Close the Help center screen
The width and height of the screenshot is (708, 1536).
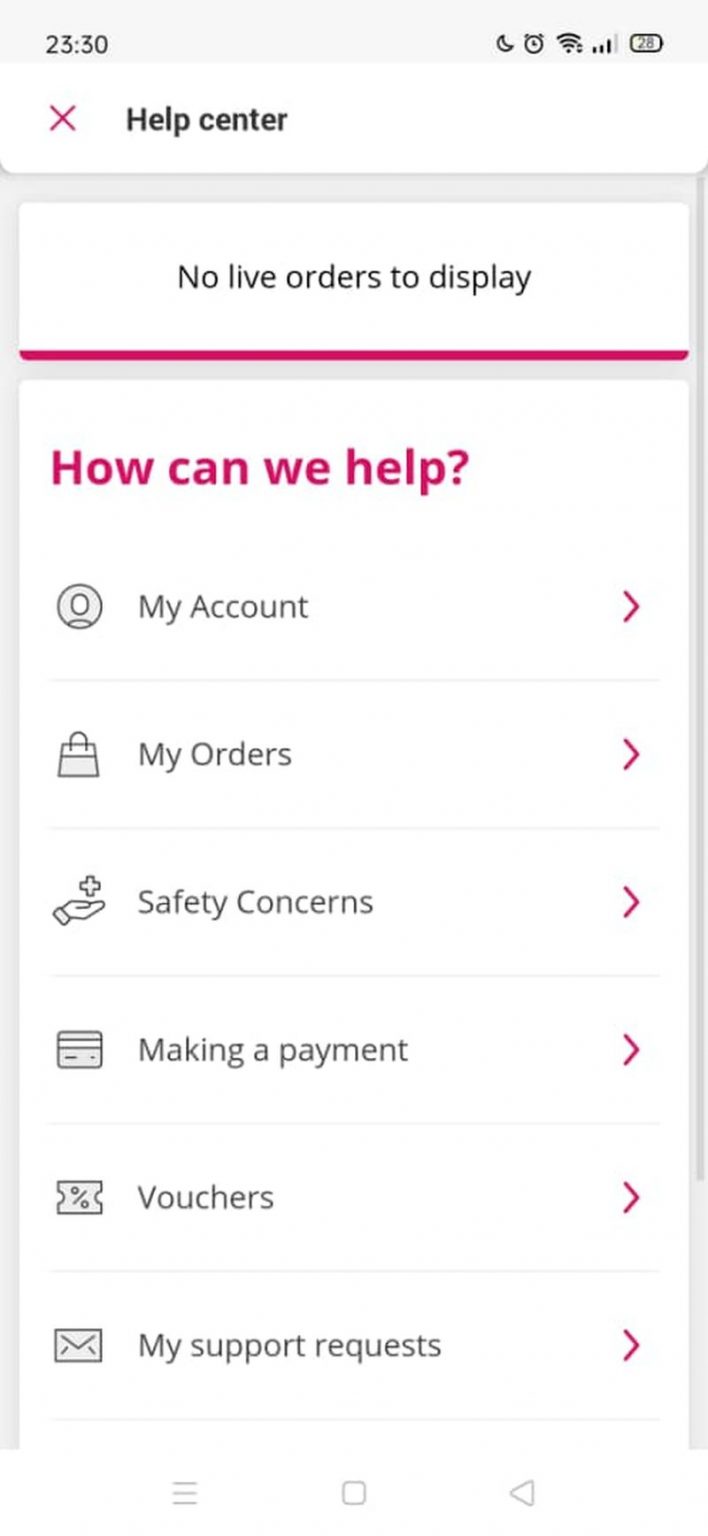pyautogui.click(x=62, y=119)
